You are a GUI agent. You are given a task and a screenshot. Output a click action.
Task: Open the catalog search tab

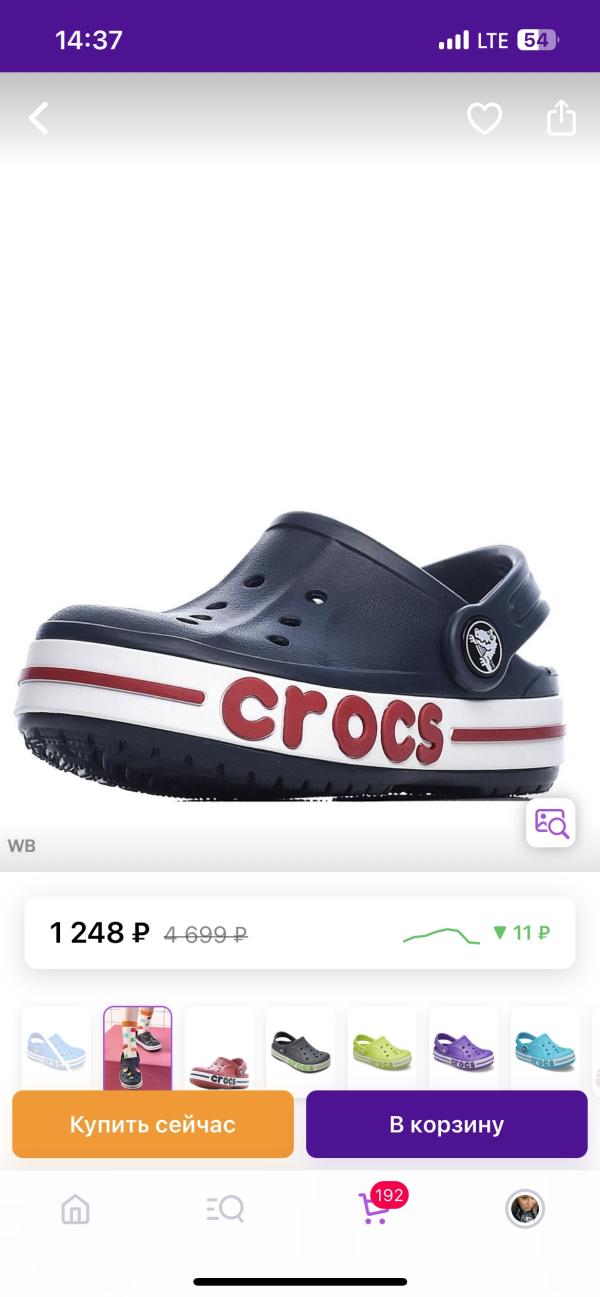pos(225,1210)
